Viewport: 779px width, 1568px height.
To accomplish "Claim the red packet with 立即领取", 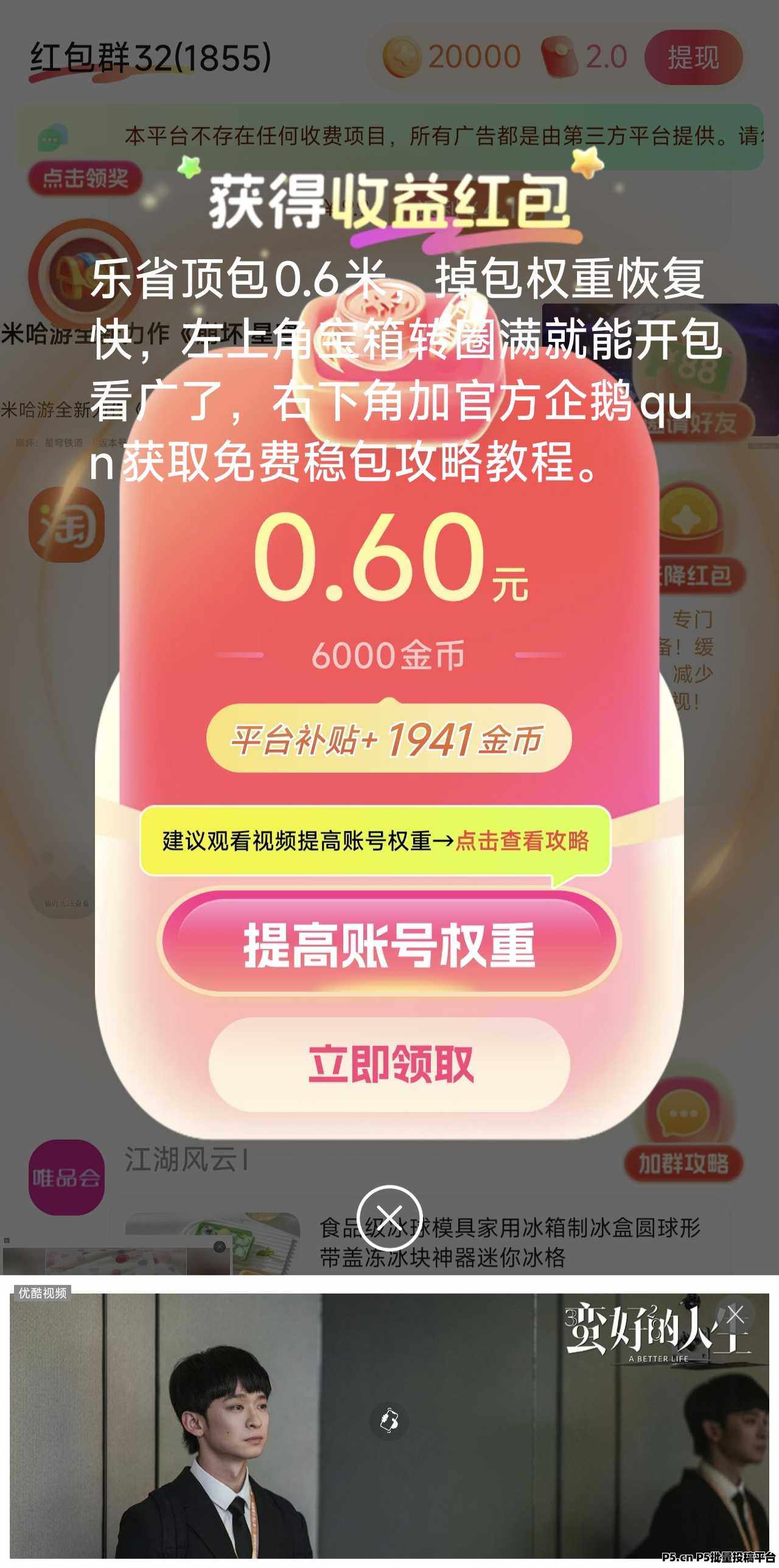I will pos(389,1065).
